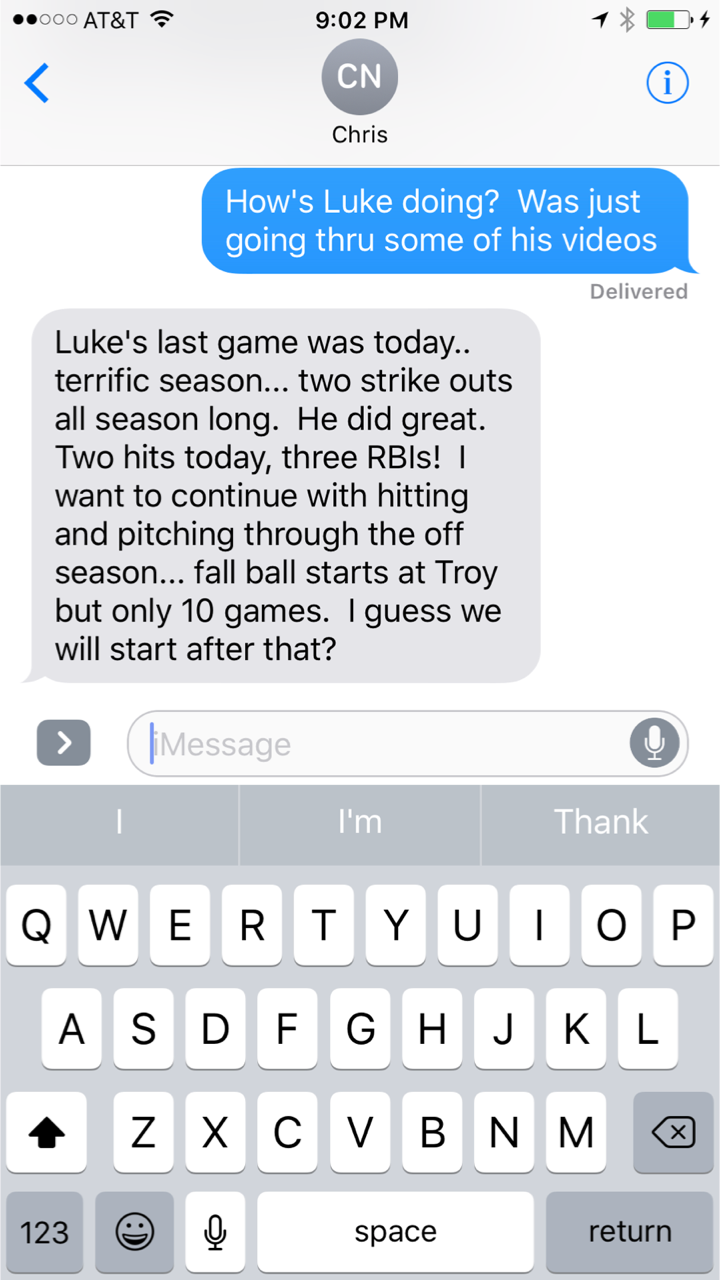The image size is (720, 1280).
Task: Go back to the messages list
Action: click(36, 84)
